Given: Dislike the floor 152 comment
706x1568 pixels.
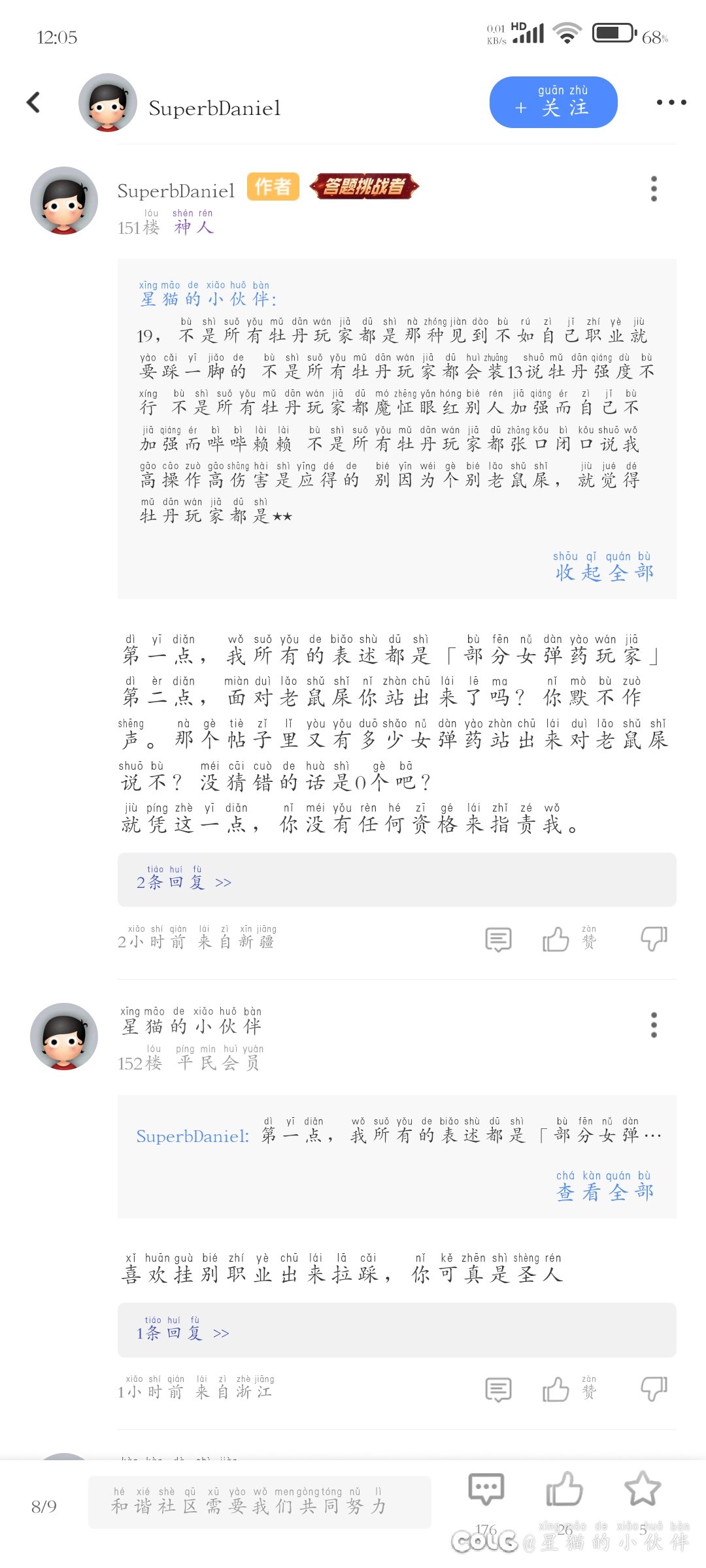Looking at the screenshot, I should coord(654,1390).
